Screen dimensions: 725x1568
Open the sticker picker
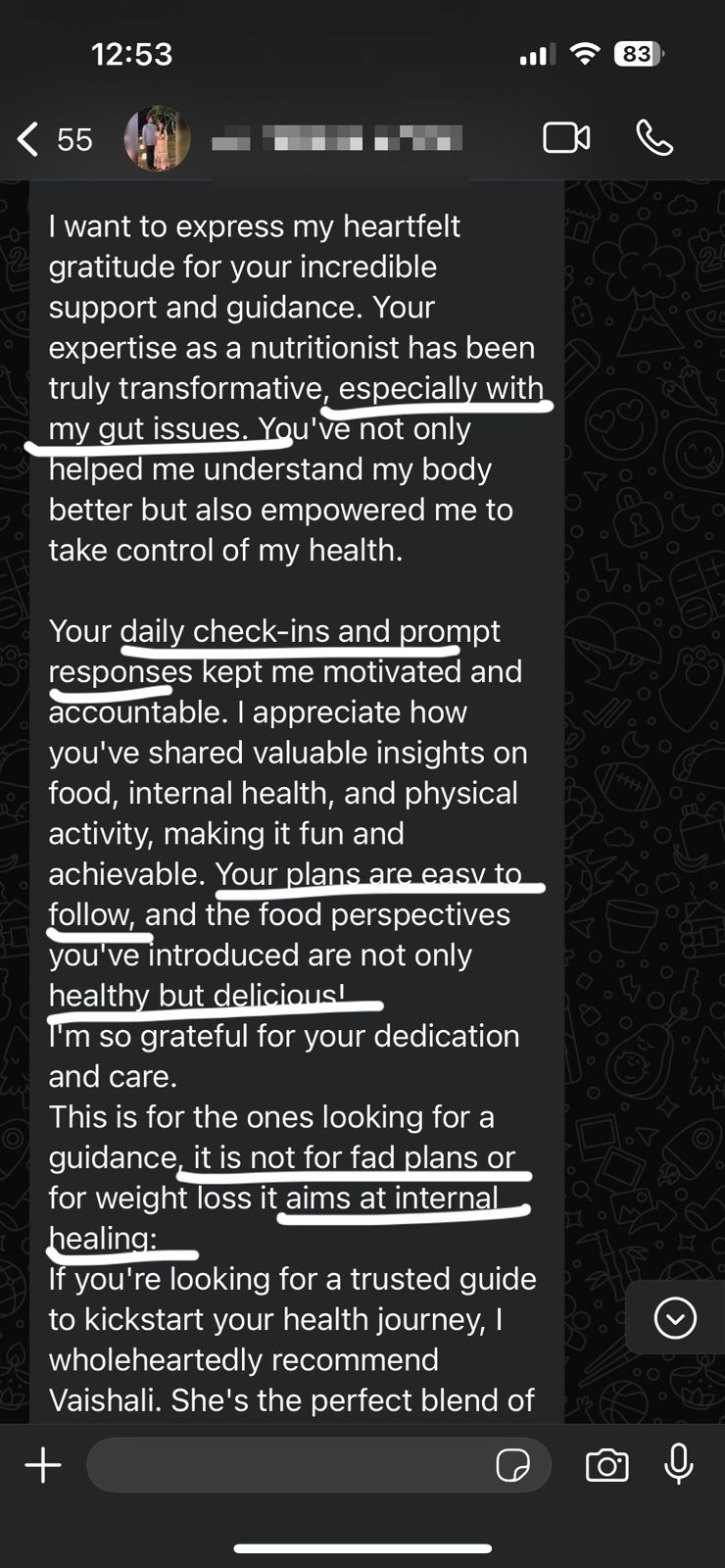(512, 1466)
